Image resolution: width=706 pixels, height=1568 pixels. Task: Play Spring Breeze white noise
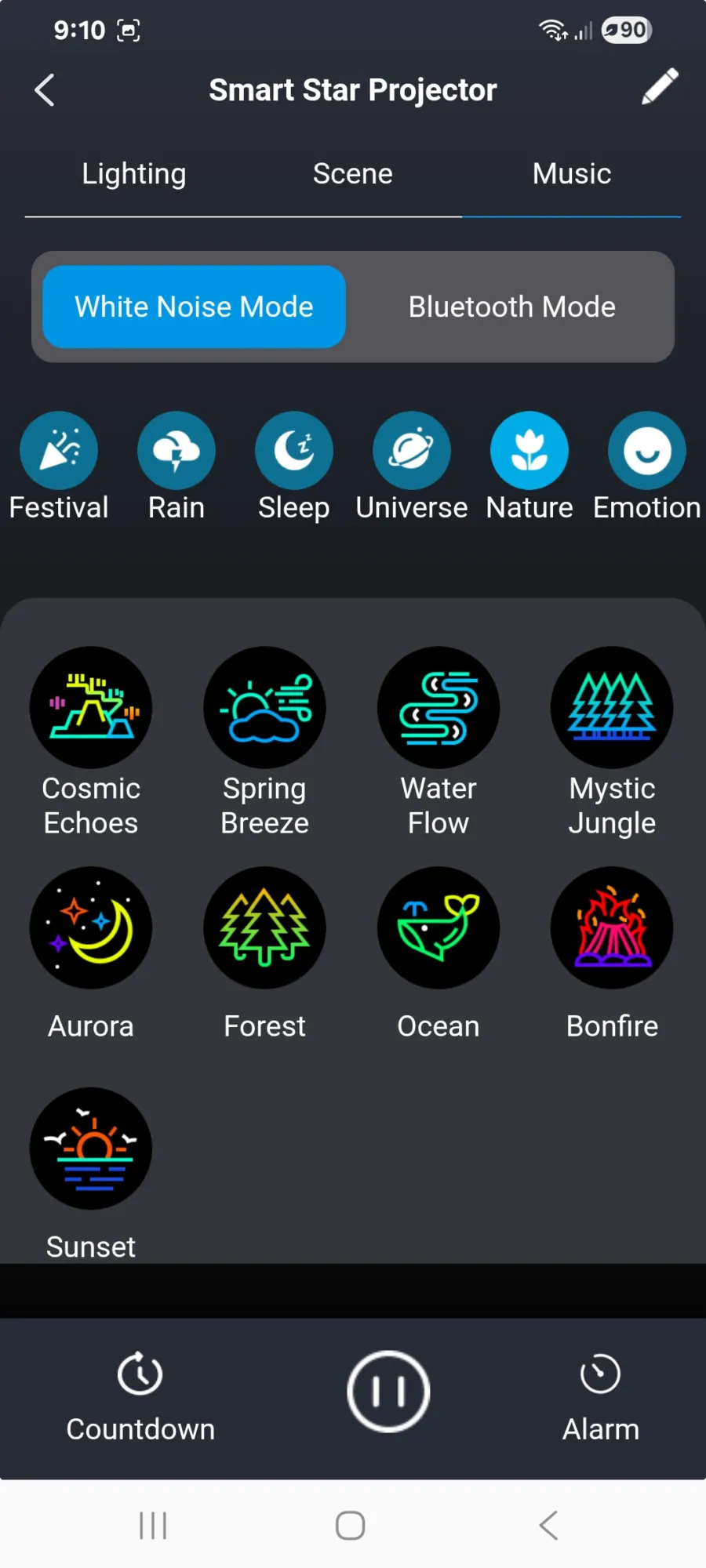pyautogui.click(x=264, y=707)
